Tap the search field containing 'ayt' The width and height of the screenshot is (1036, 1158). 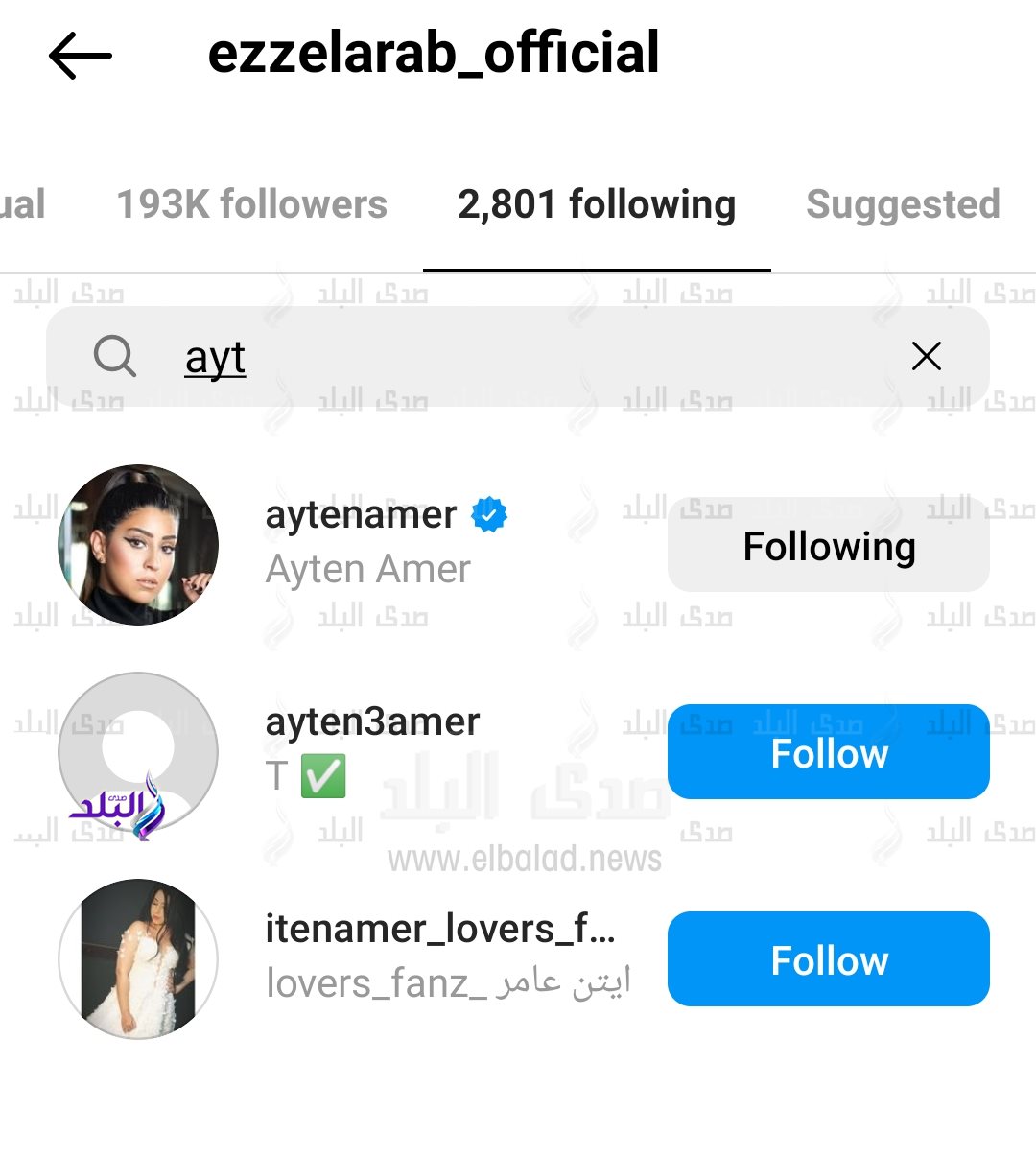click(x=499, y=357)
